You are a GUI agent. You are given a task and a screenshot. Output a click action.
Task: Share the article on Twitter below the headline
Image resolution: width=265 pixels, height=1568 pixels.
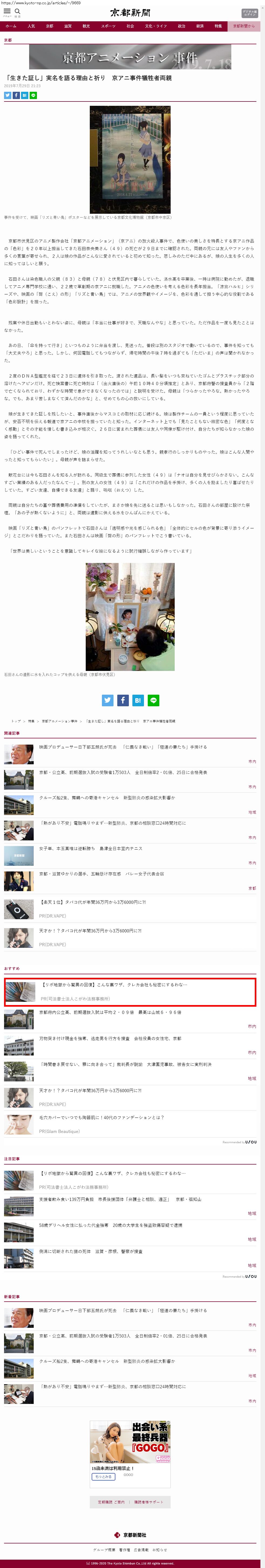(x=7, y=96)
